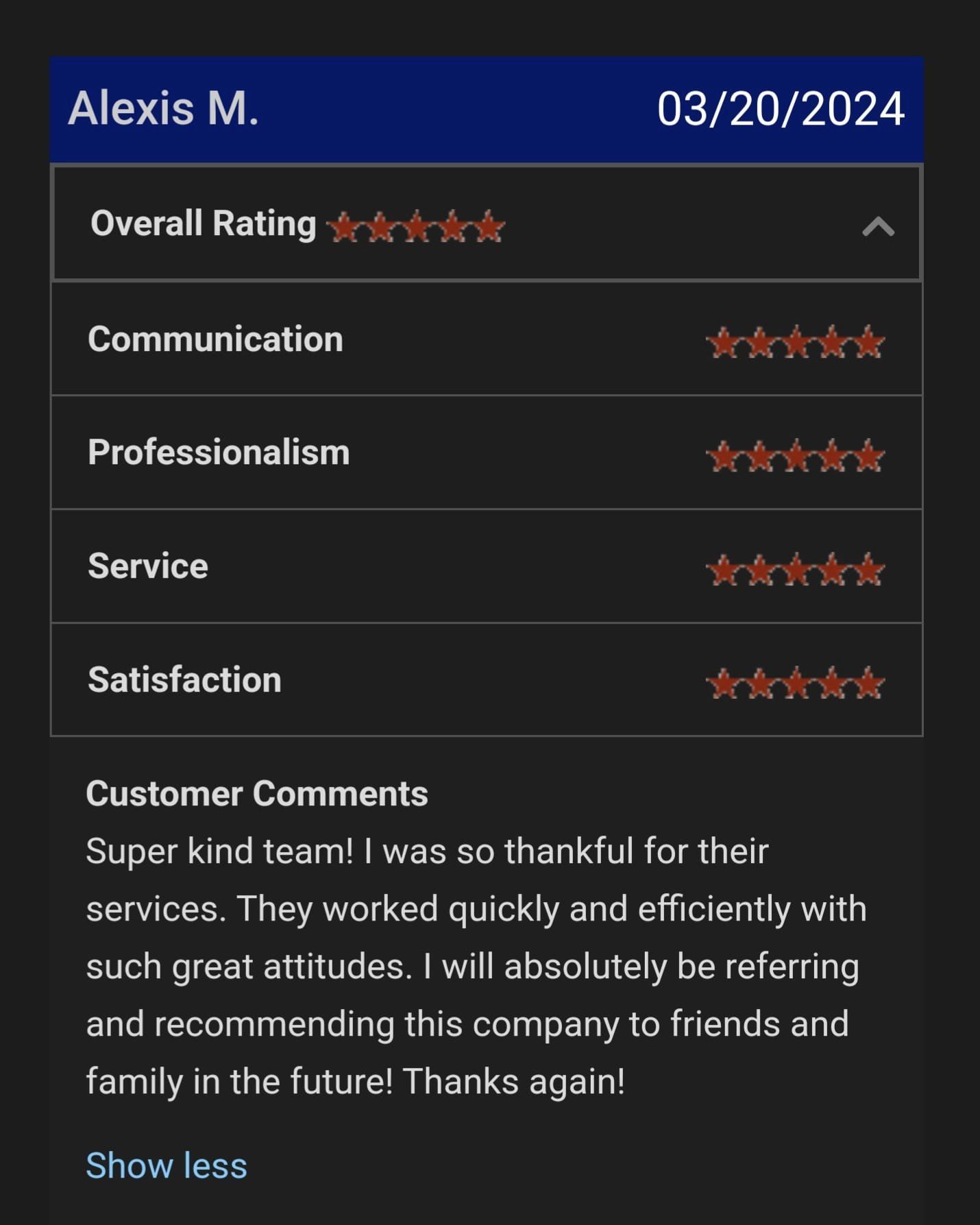980x1225 pixels.
Task: Collapse the Overall Rating section
Action: [x=878, y=226]
